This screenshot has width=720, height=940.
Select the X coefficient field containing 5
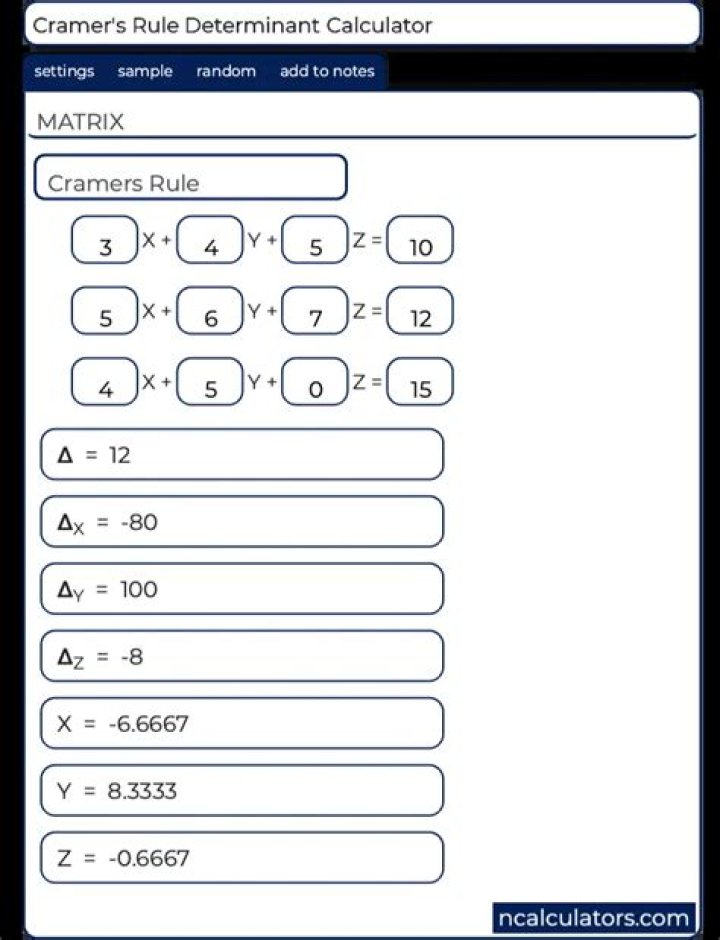[x=104, y=311]
